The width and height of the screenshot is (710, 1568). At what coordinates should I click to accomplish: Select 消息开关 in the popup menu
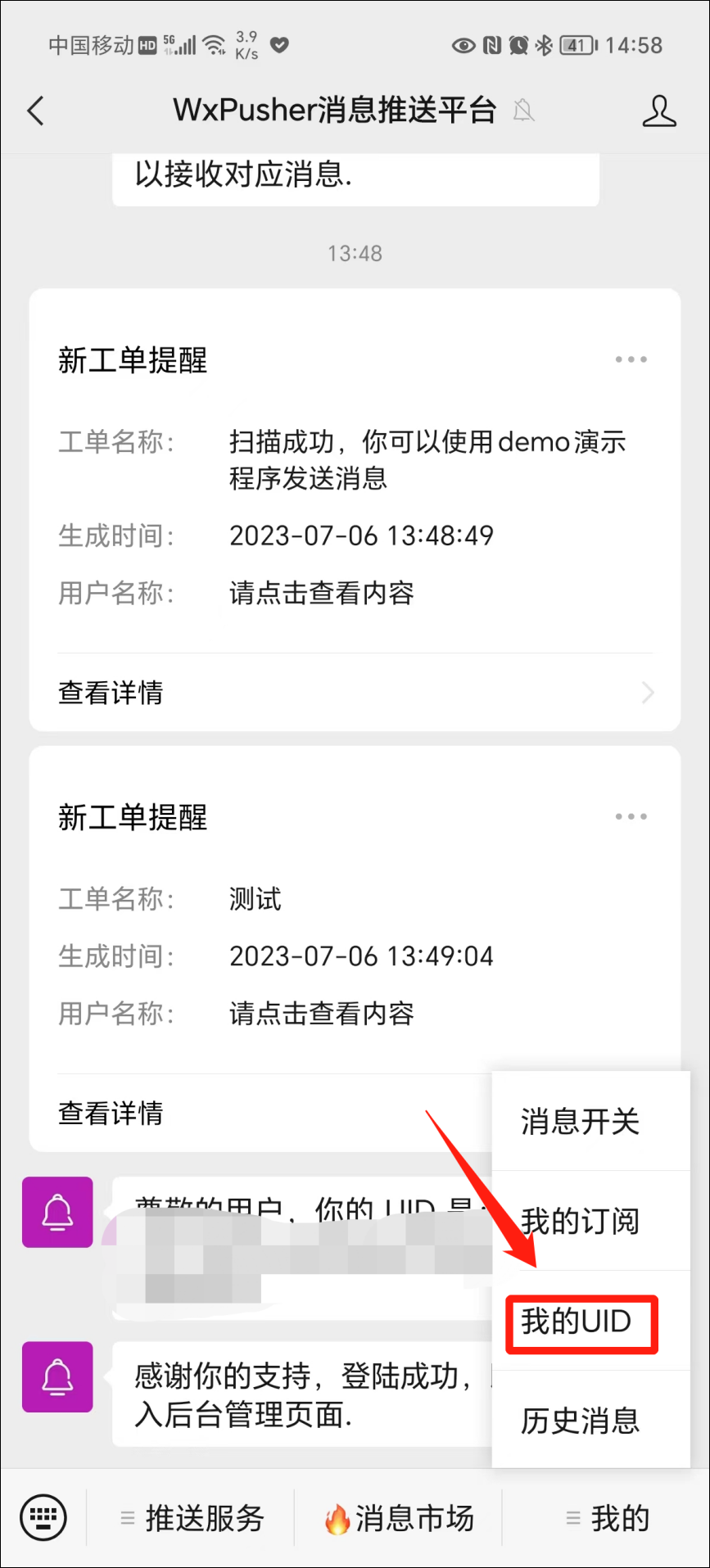(x=580, y=1122)
